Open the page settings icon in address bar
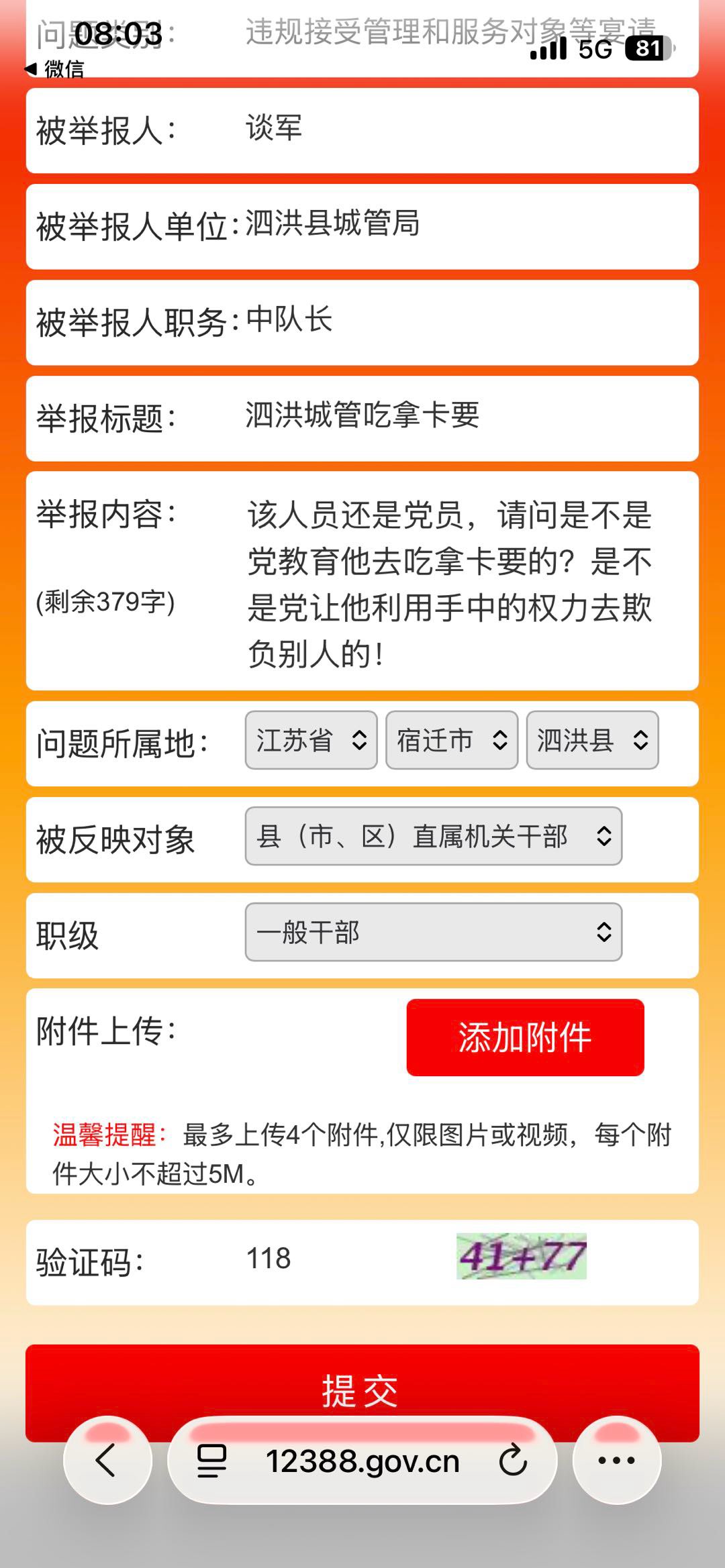This screenshot has width=725, height=1568. [211, 1461]
